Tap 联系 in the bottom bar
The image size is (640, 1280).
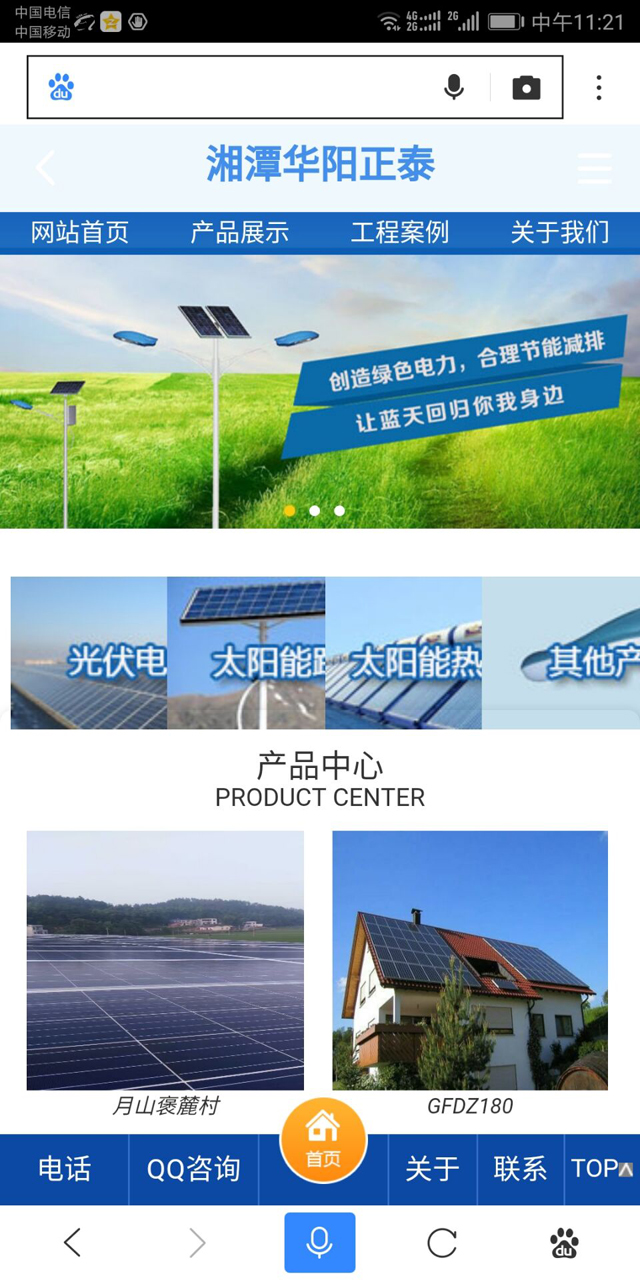[520, 1169]
